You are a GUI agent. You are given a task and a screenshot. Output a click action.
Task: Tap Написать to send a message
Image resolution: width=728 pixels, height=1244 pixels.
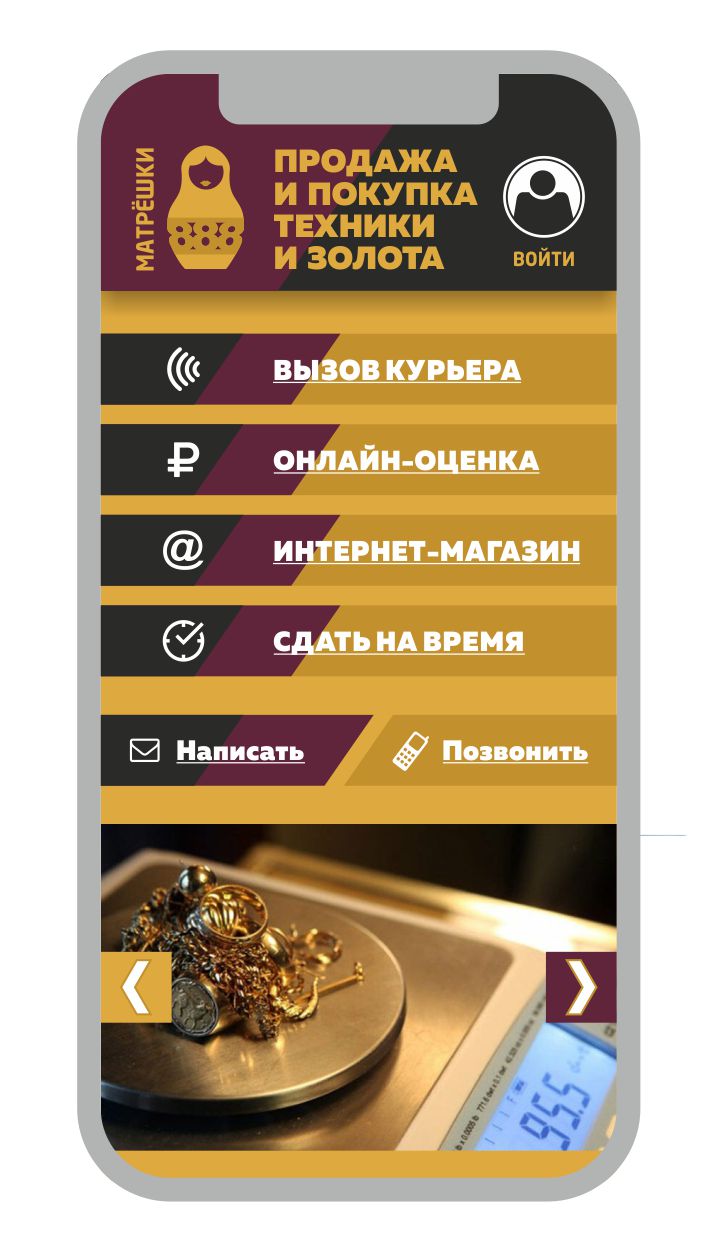(x=240, y=751)
